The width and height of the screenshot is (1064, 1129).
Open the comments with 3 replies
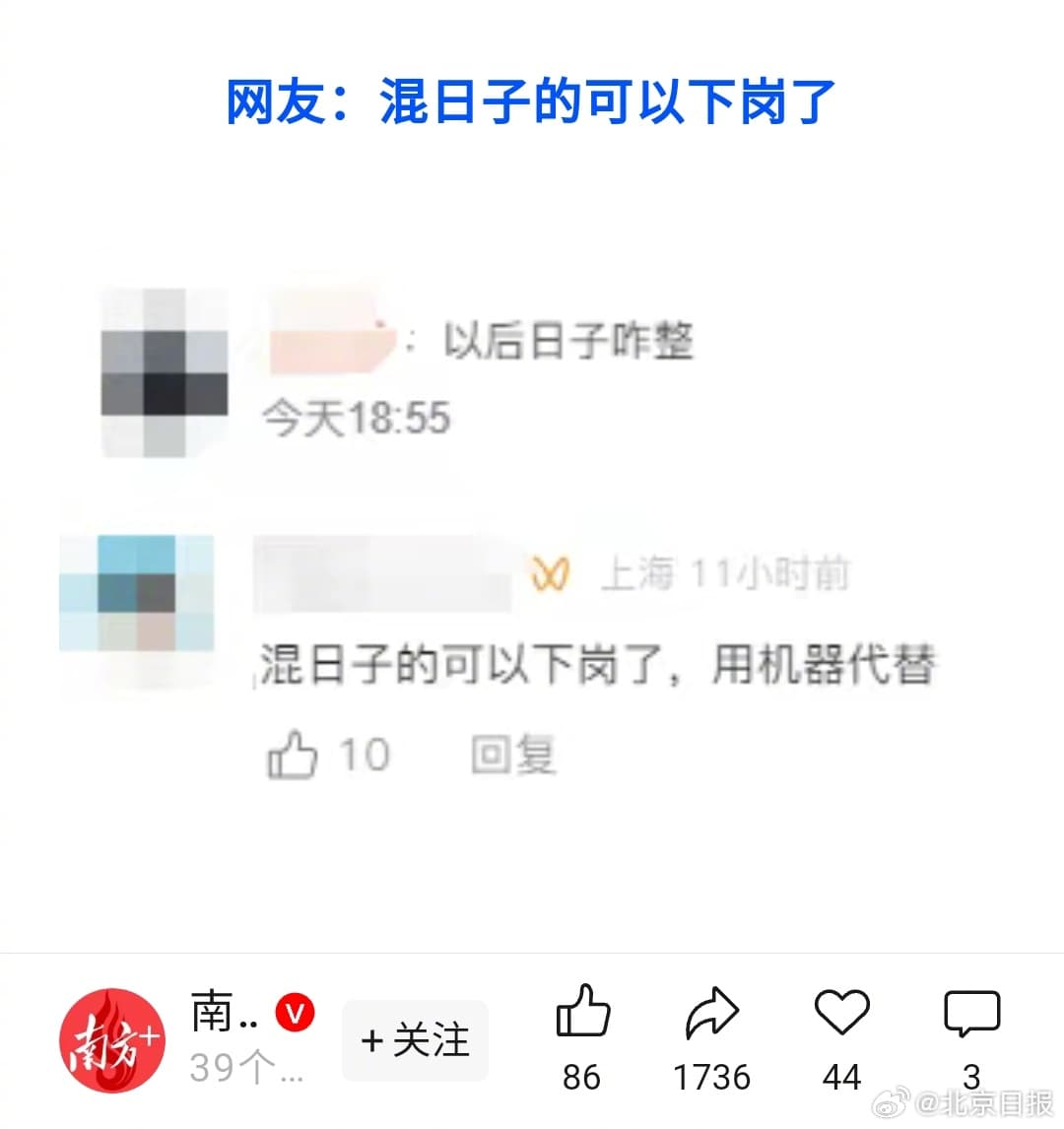coord(971,1014)
